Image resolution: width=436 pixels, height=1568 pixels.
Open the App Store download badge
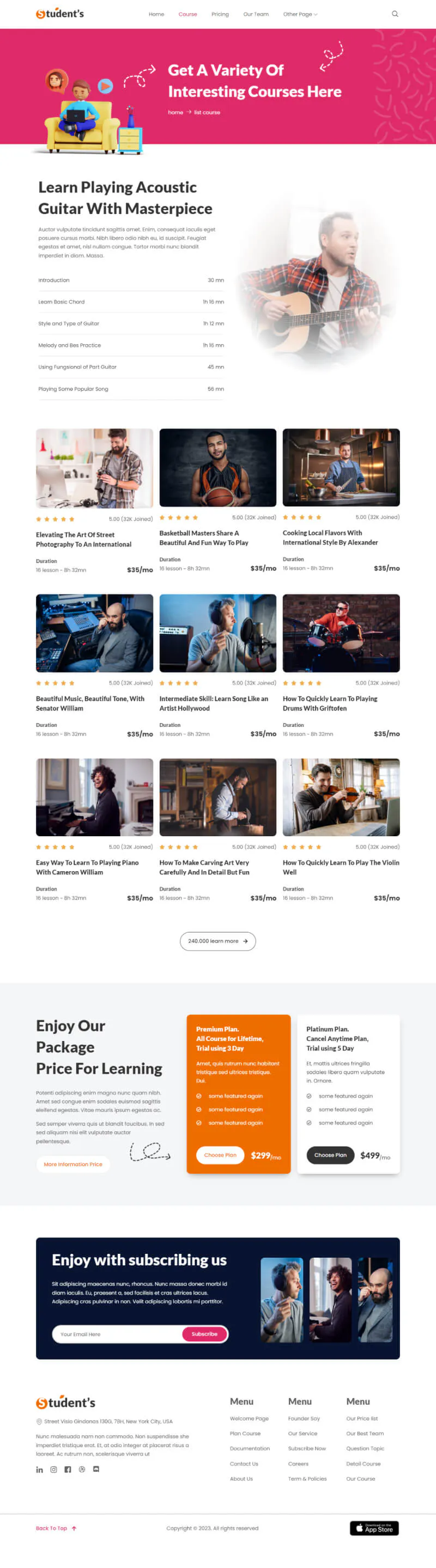(x=374, y=1528)
